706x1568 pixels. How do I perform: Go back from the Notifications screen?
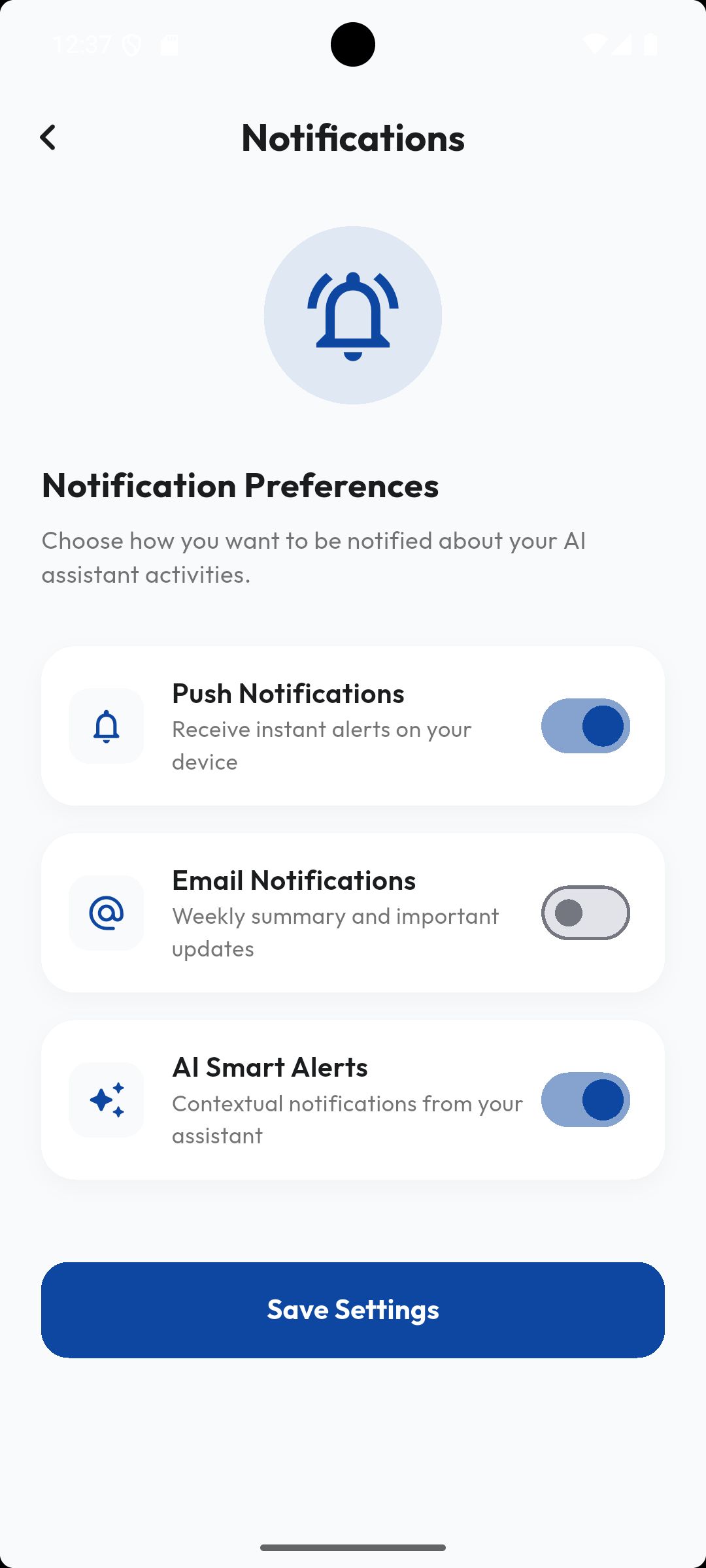(48, 138)
